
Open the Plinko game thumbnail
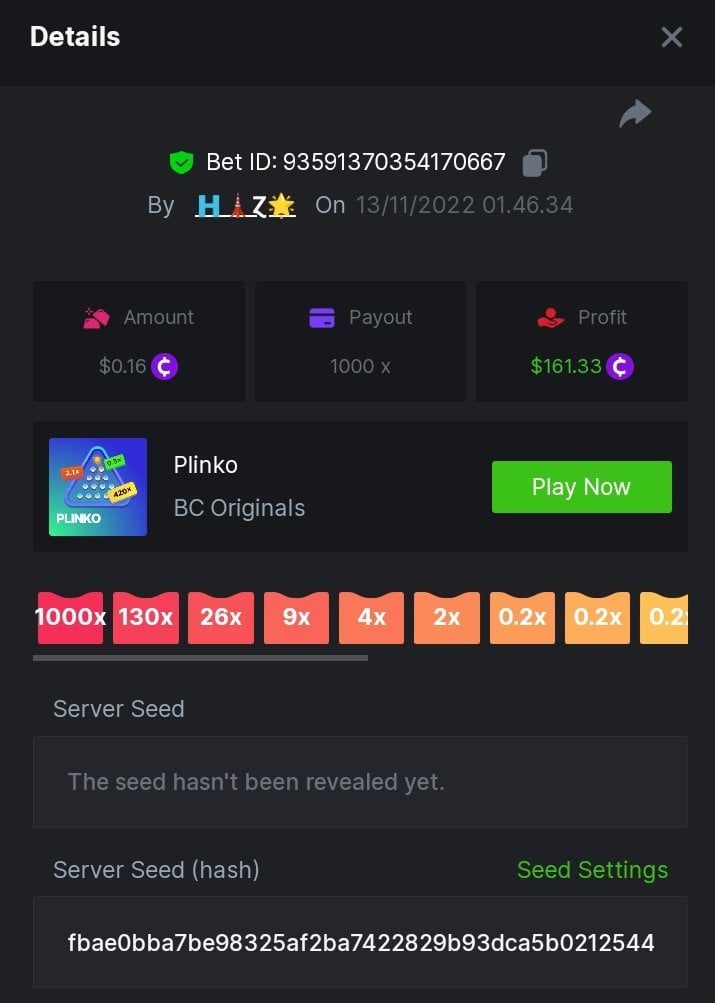click(98, 487)
